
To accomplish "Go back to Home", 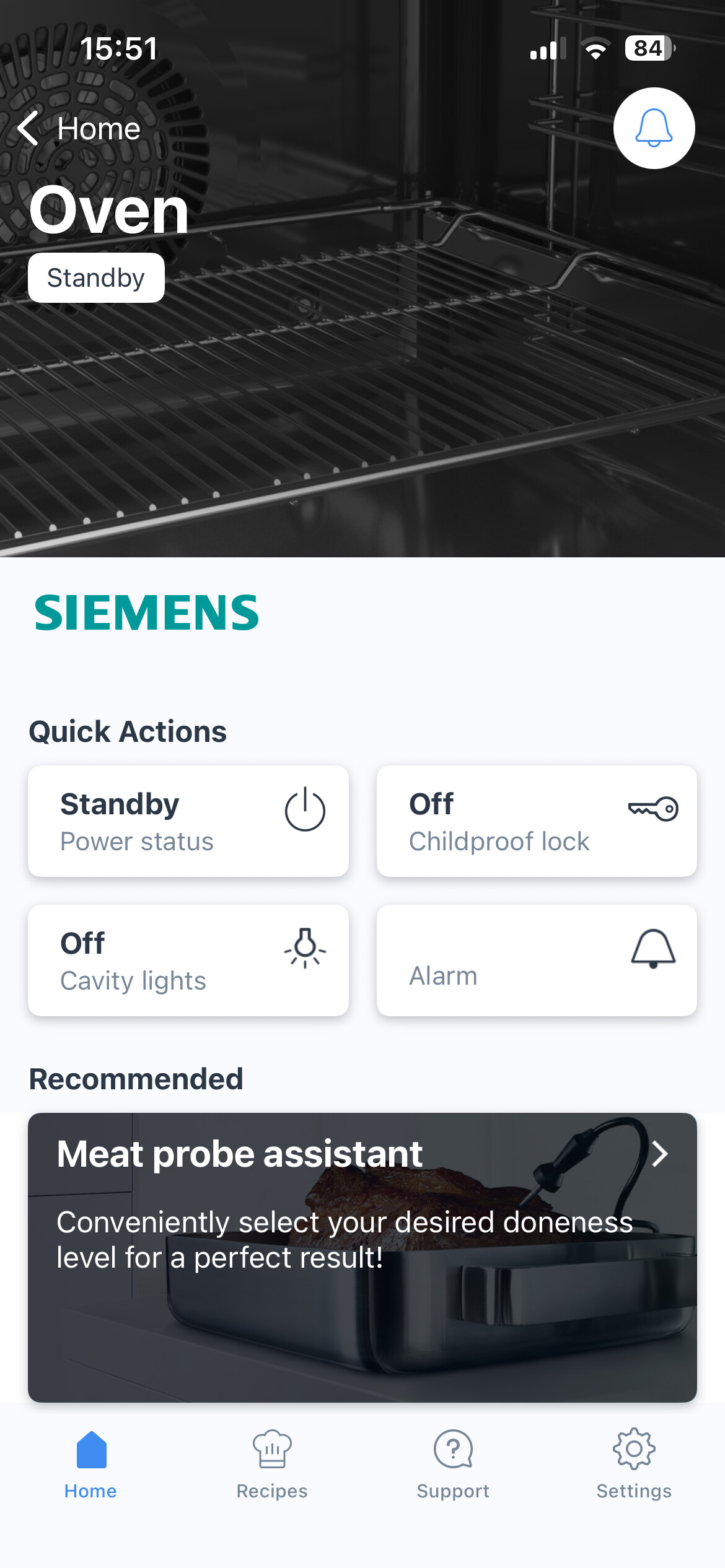I will pos(79,129).
